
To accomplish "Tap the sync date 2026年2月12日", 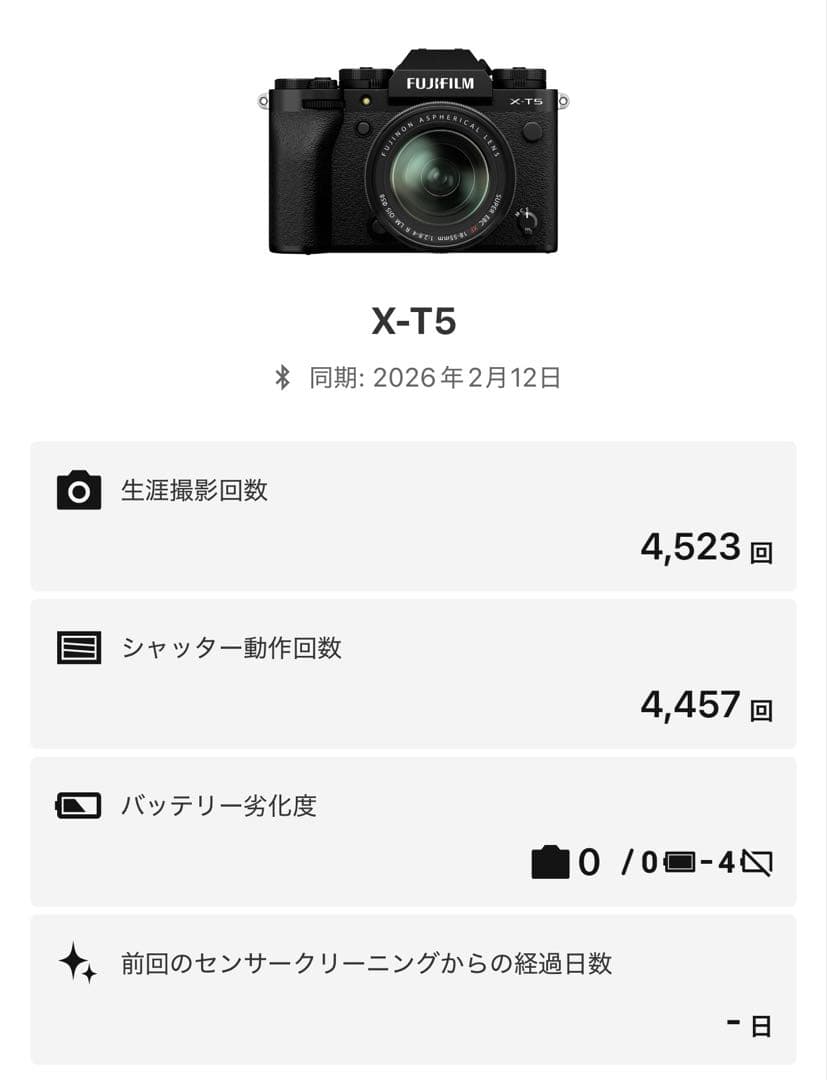I will [435, 377].
